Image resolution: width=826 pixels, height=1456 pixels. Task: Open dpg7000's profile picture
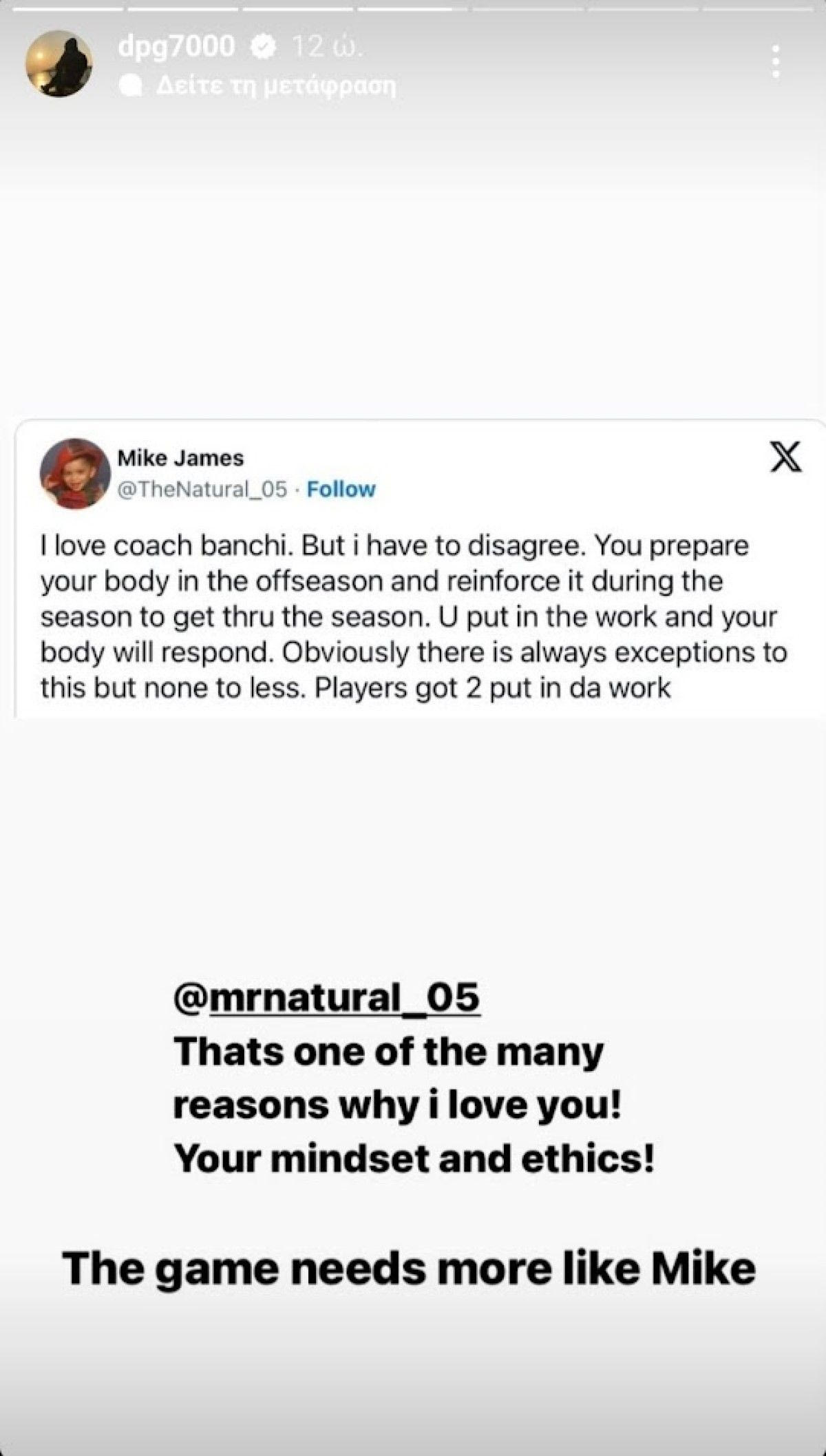click(x=59, y=63)
